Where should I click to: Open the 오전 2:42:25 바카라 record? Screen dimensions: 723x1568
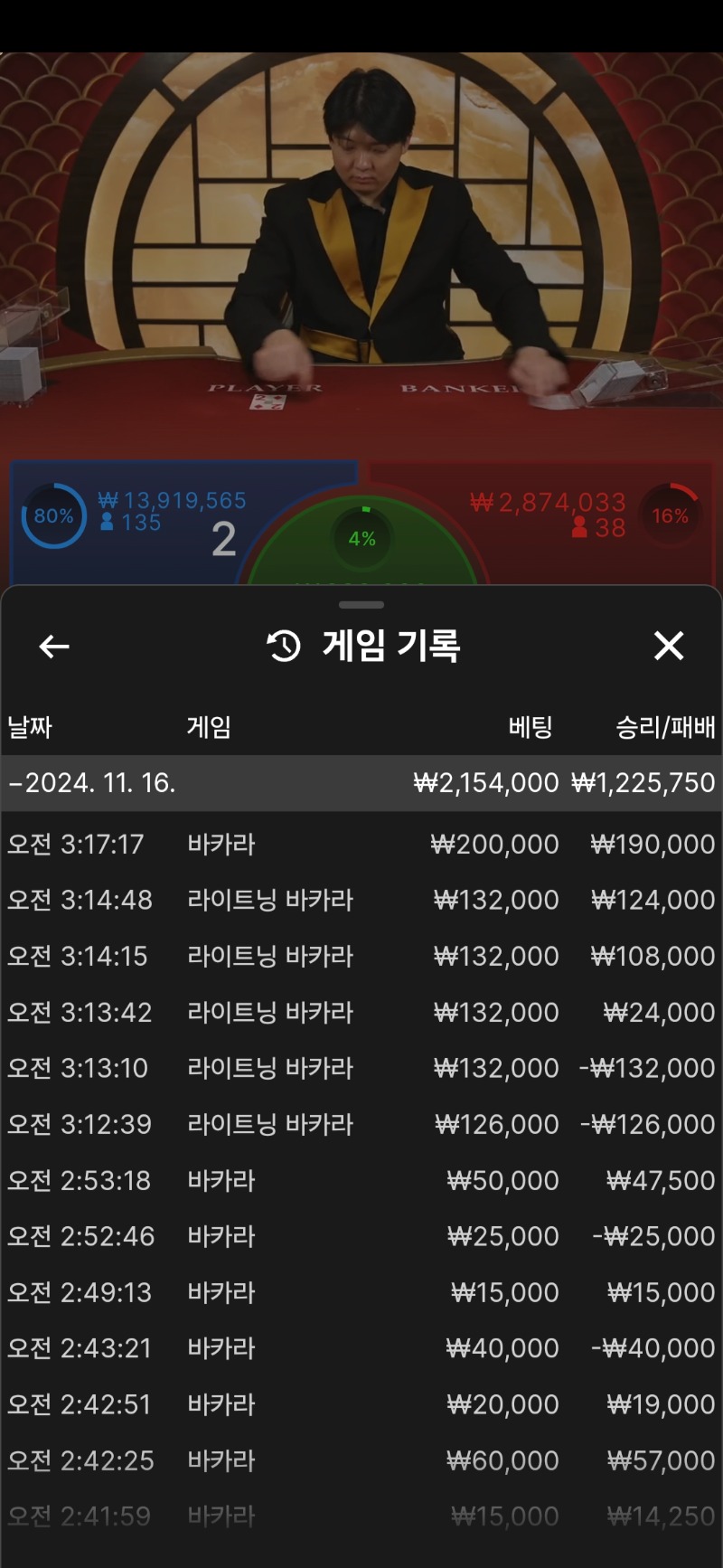coord(361,1461)
